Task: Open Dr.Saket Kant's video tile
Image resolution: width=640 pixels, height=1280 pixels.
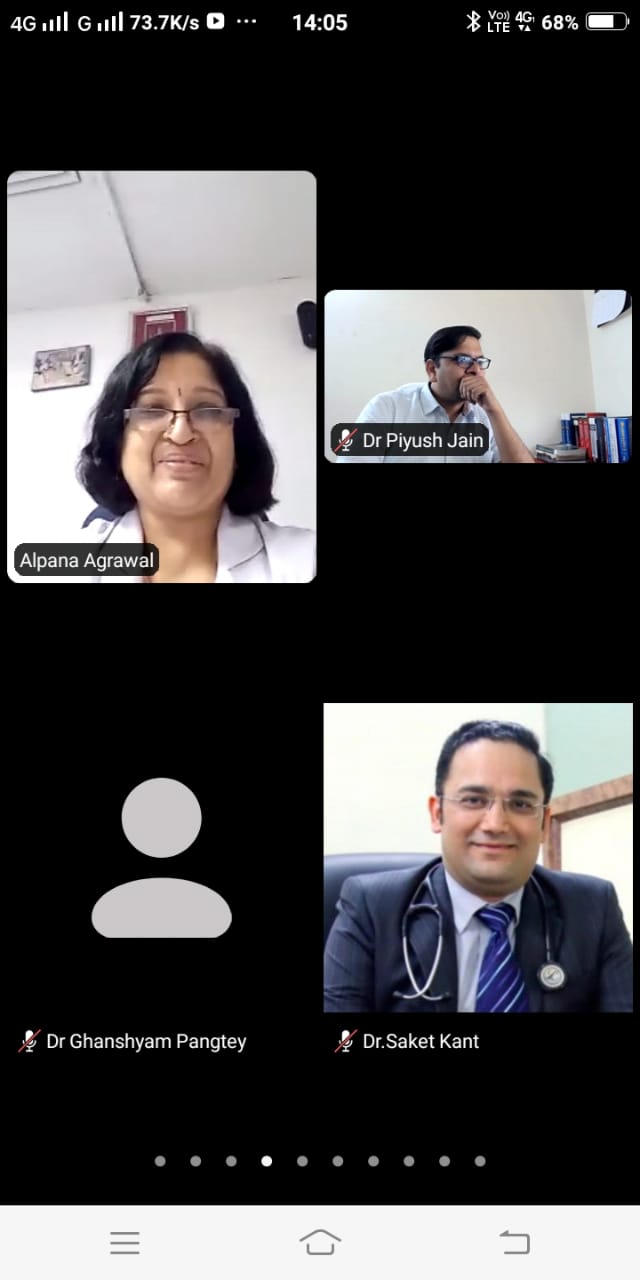Action: (x=478, y=858)
